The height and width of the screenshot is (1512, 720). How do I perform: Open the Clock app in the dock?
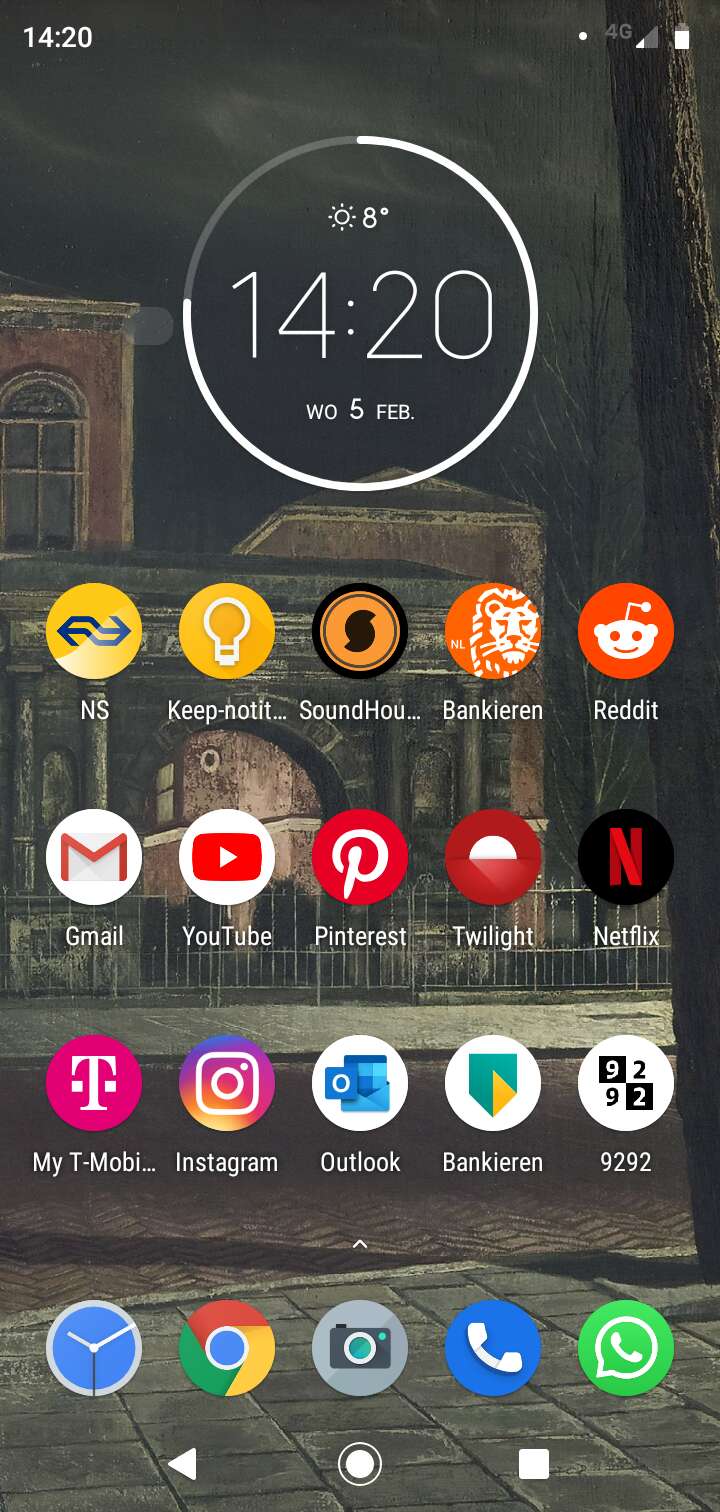pyautogui.click(x=94, y=1348)
